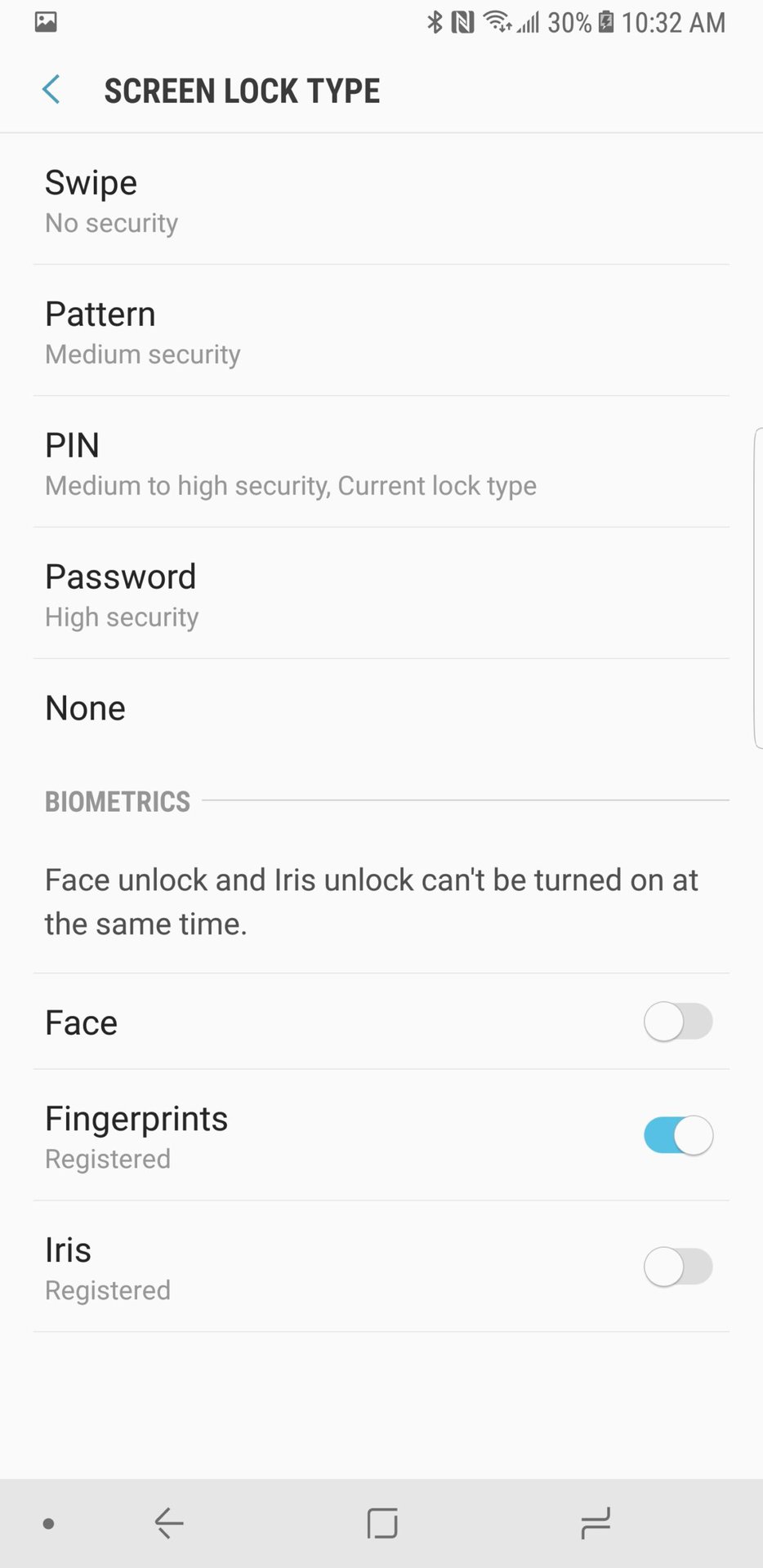
Task: Turn on Iris unlock
Action: coord(678,1267)
